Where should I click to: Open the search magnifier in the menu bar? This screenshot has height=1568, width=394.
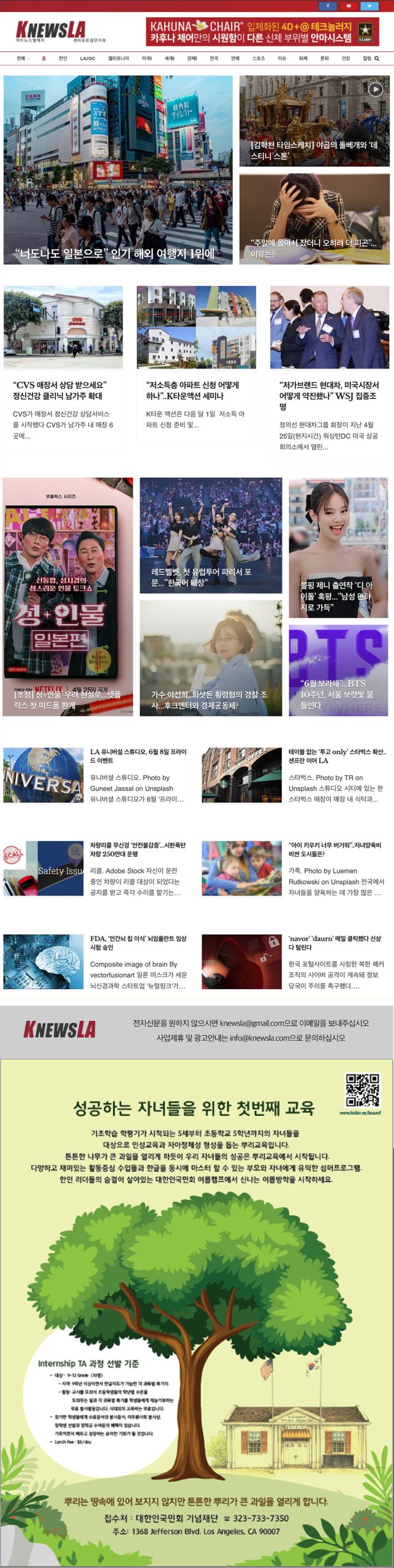point(376,58)
